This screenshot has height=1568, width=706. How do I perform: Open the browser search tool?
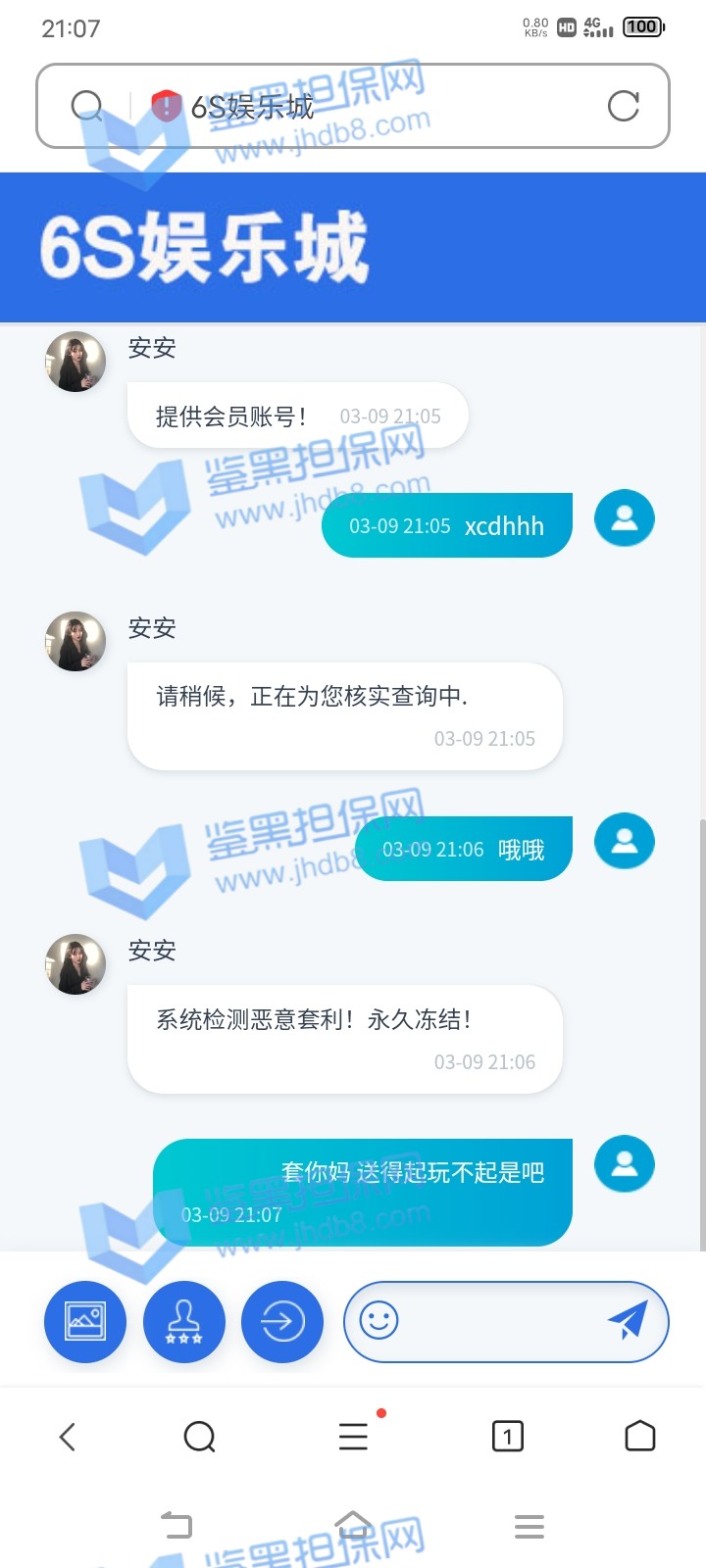coord(199,1437)
